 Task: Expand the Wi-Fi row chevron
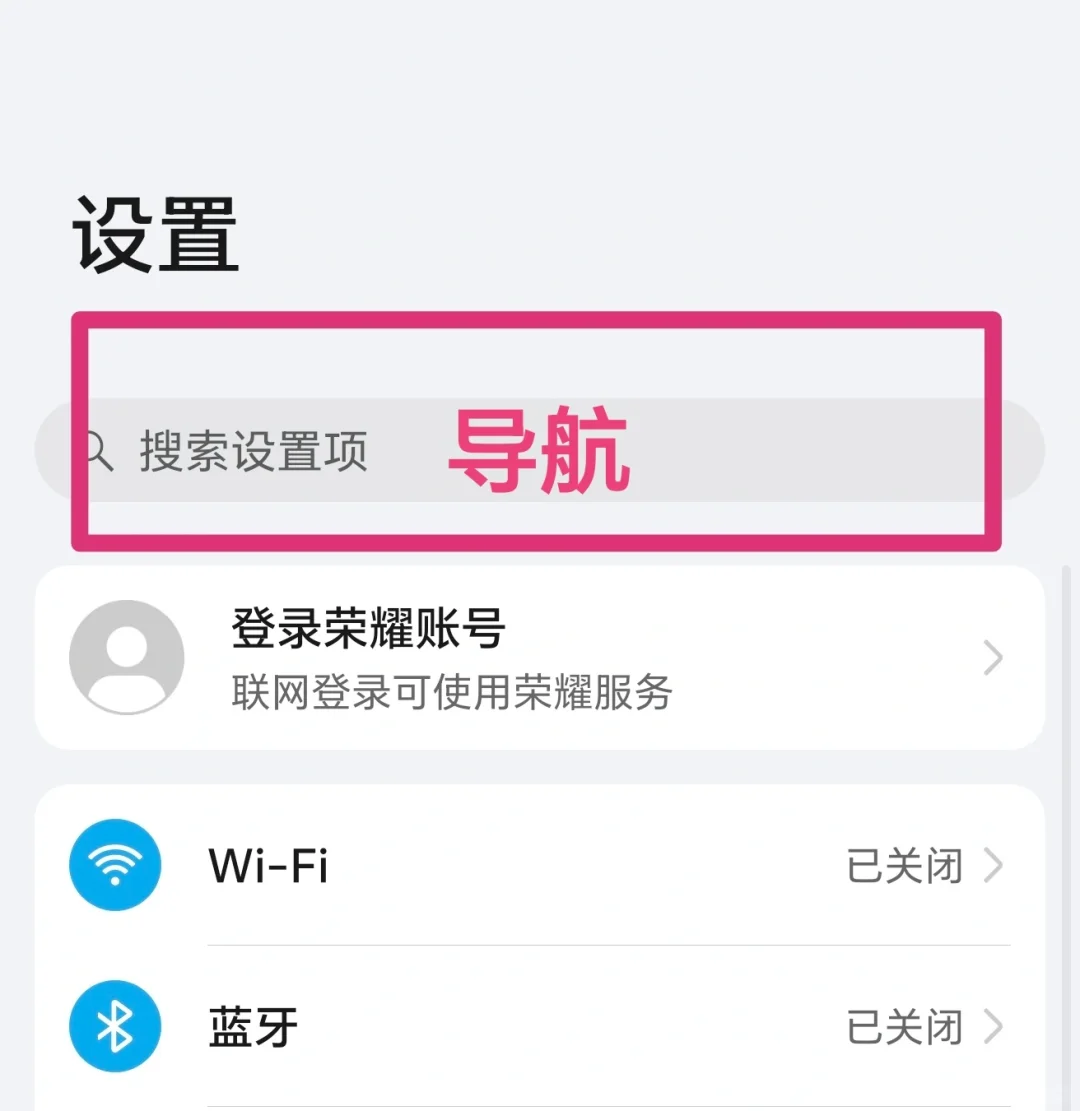tap(993, 866)
